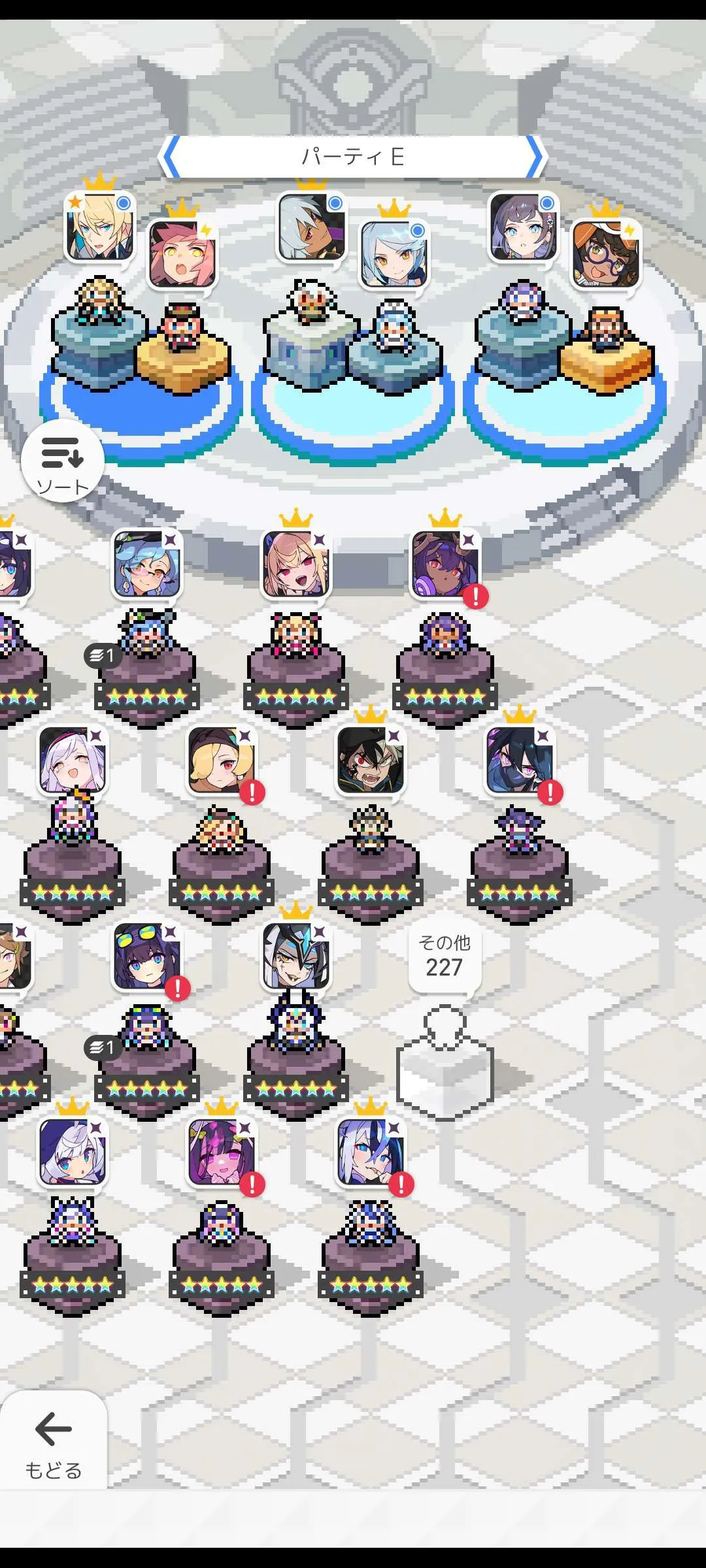Select the silver-haired girl with blue streak

(x=370, y=1152)
